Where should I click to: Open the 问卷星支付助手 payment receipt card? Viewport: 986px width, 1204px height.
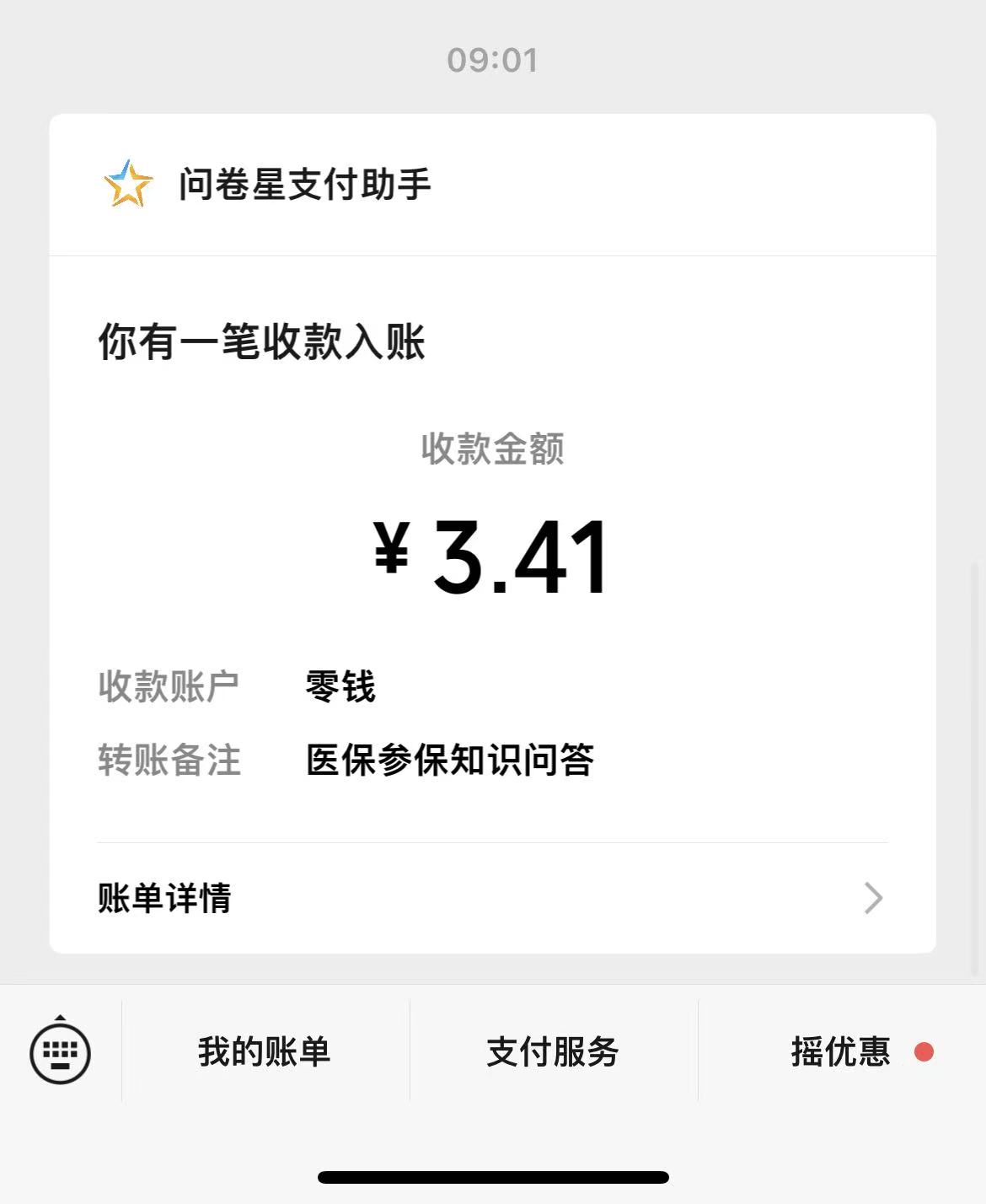point(492,534)
